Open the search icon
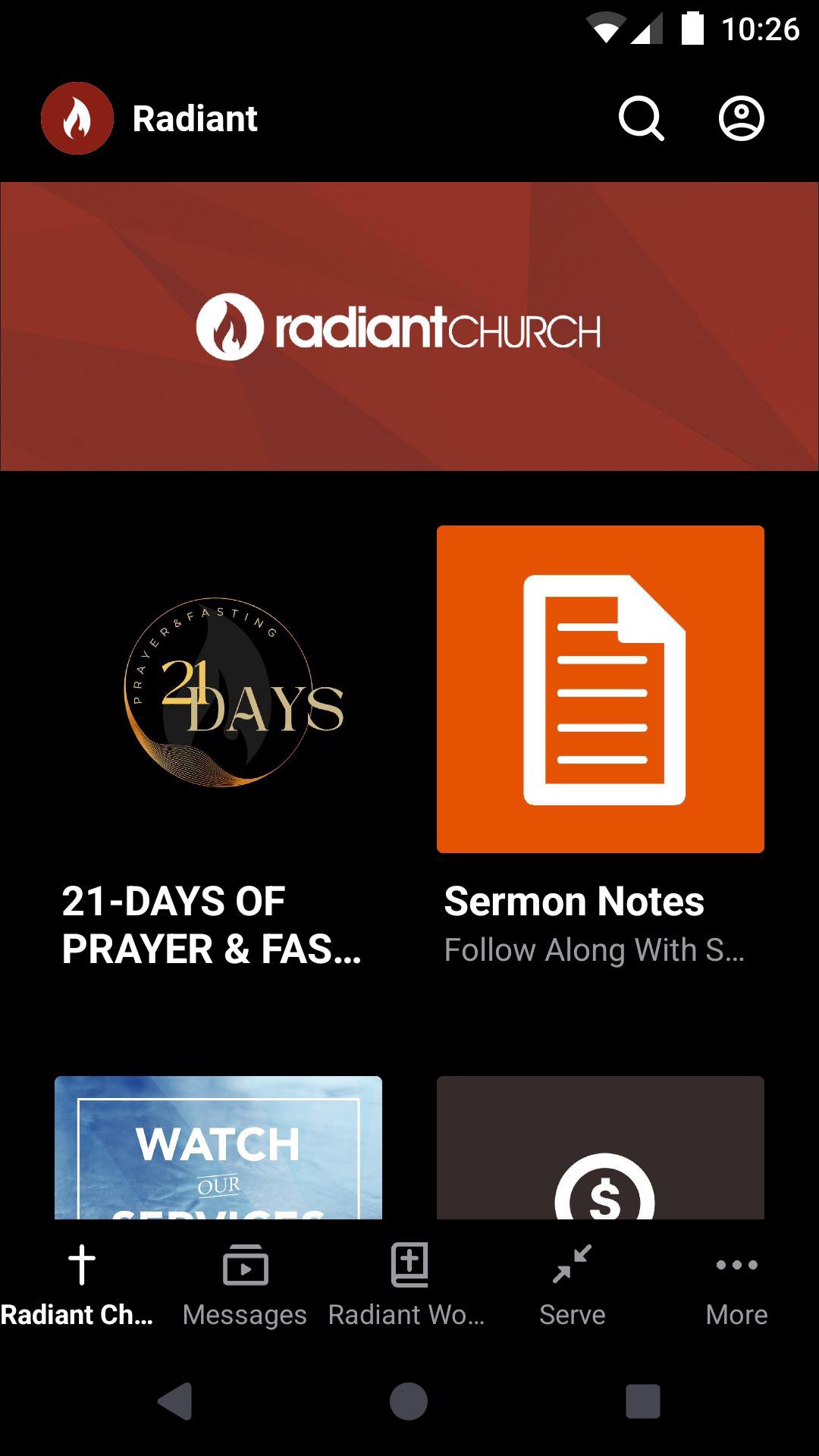 tap(641, 119)
